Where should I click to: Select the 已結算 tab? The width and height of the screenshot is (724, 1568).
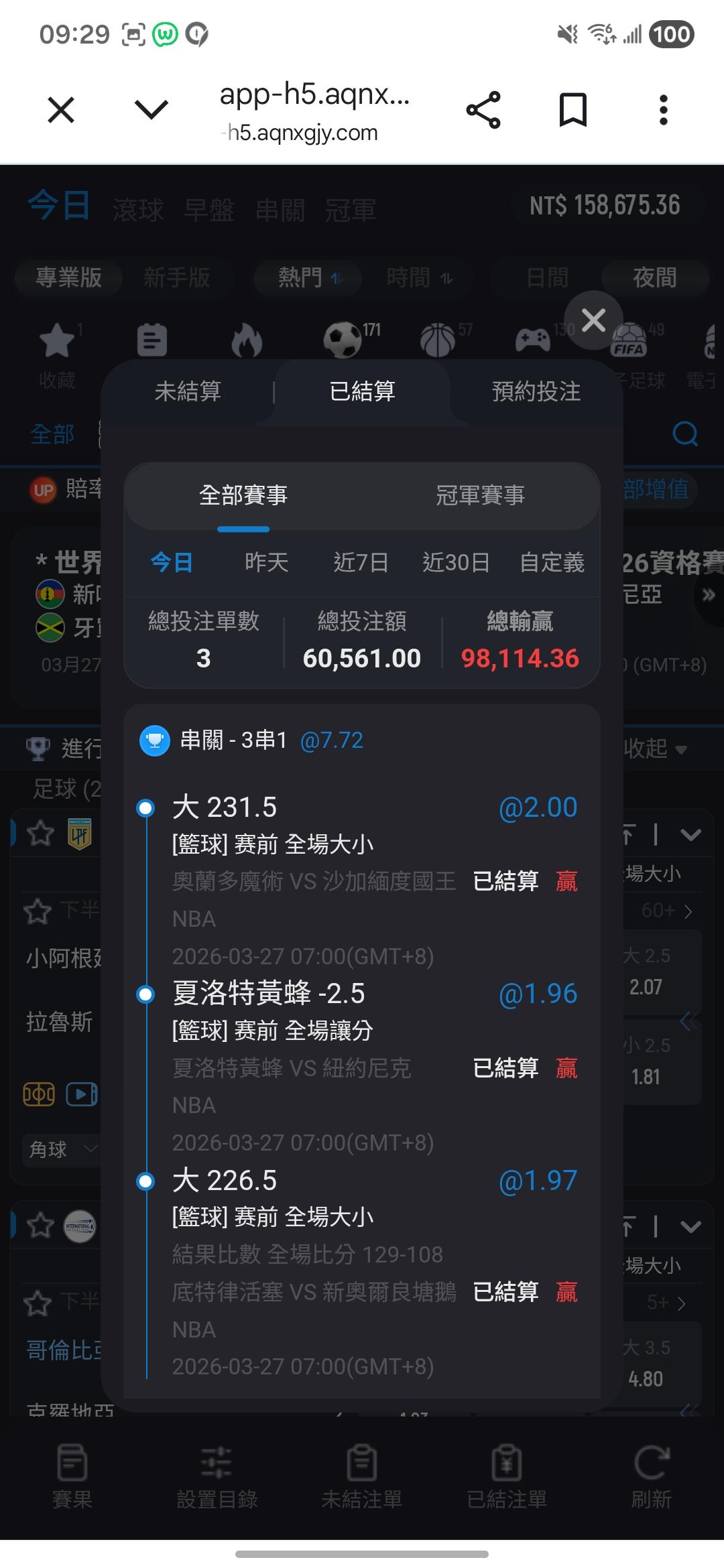click(x=362, y=391)
